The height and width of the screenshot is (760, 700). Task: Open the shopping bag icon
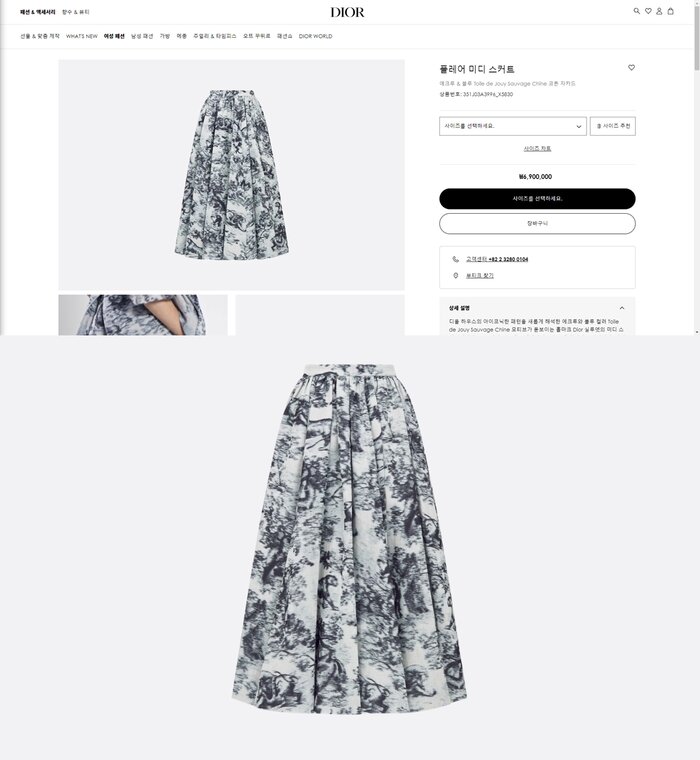pyautogui.click(x=670, y=11)
